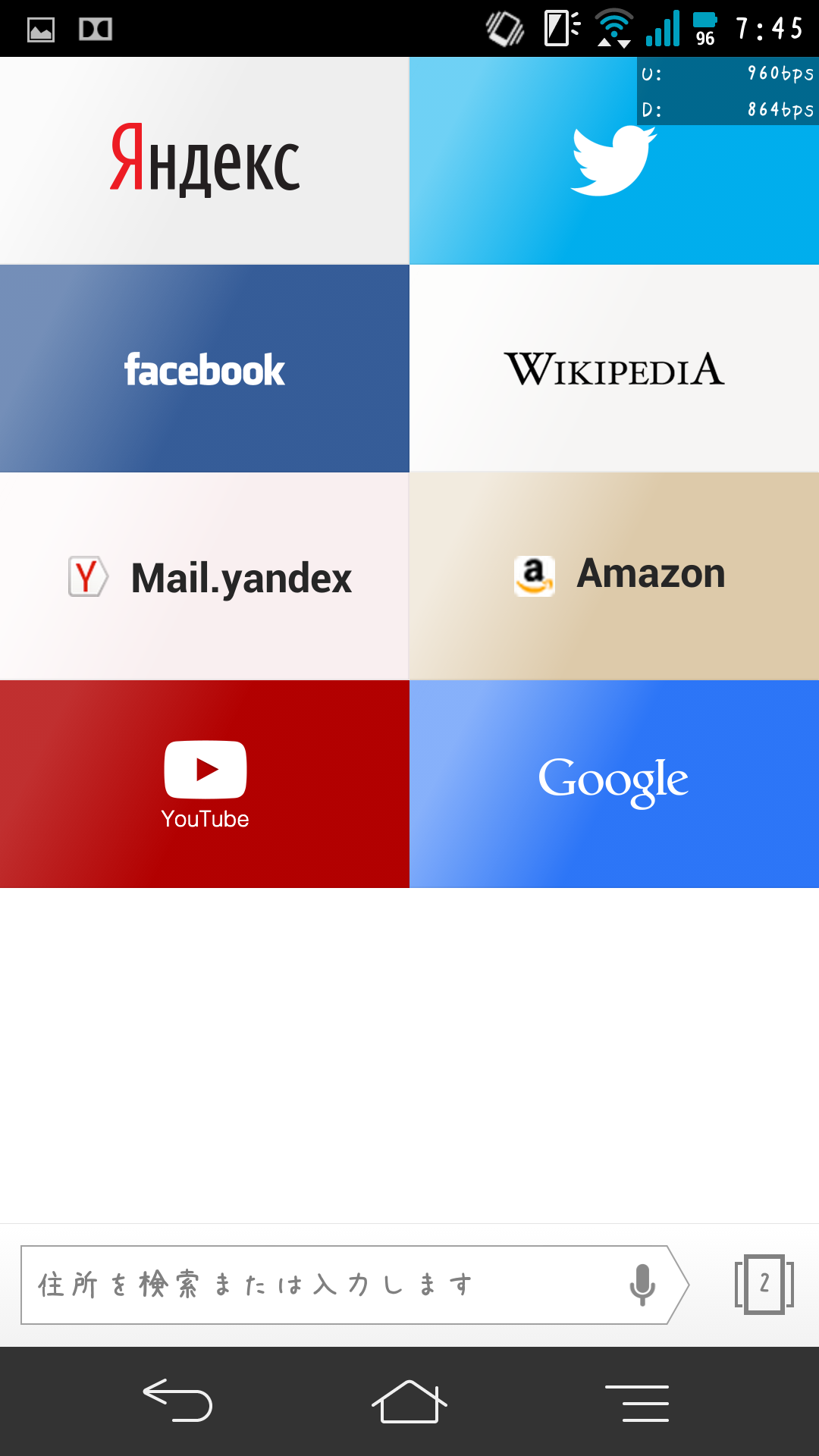This screenshot has width=819, height=1456.
Task: Select the Google tile
Action: (614, 784)
